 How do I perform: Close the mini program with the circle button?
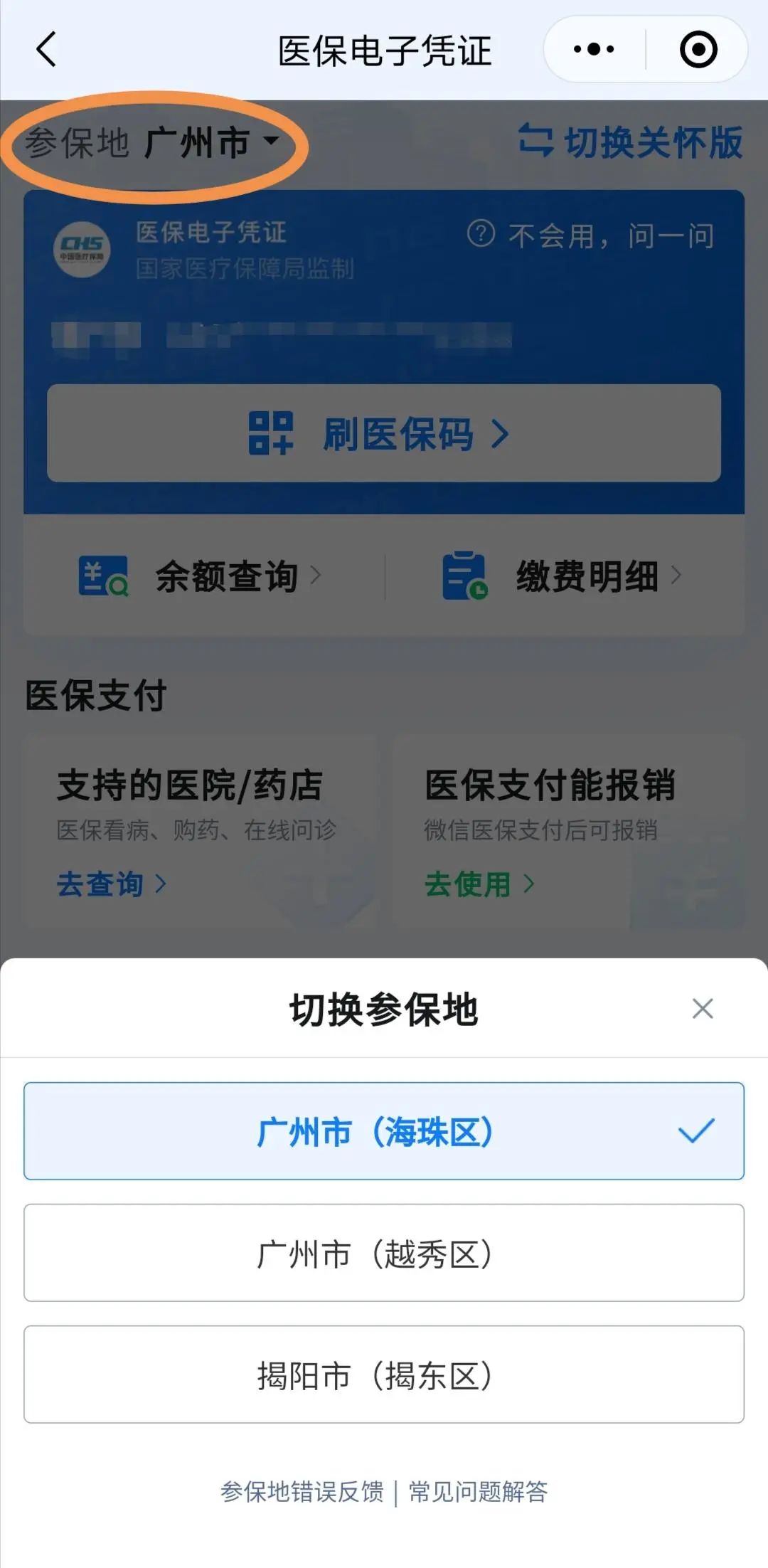click(x=698, y=50)
